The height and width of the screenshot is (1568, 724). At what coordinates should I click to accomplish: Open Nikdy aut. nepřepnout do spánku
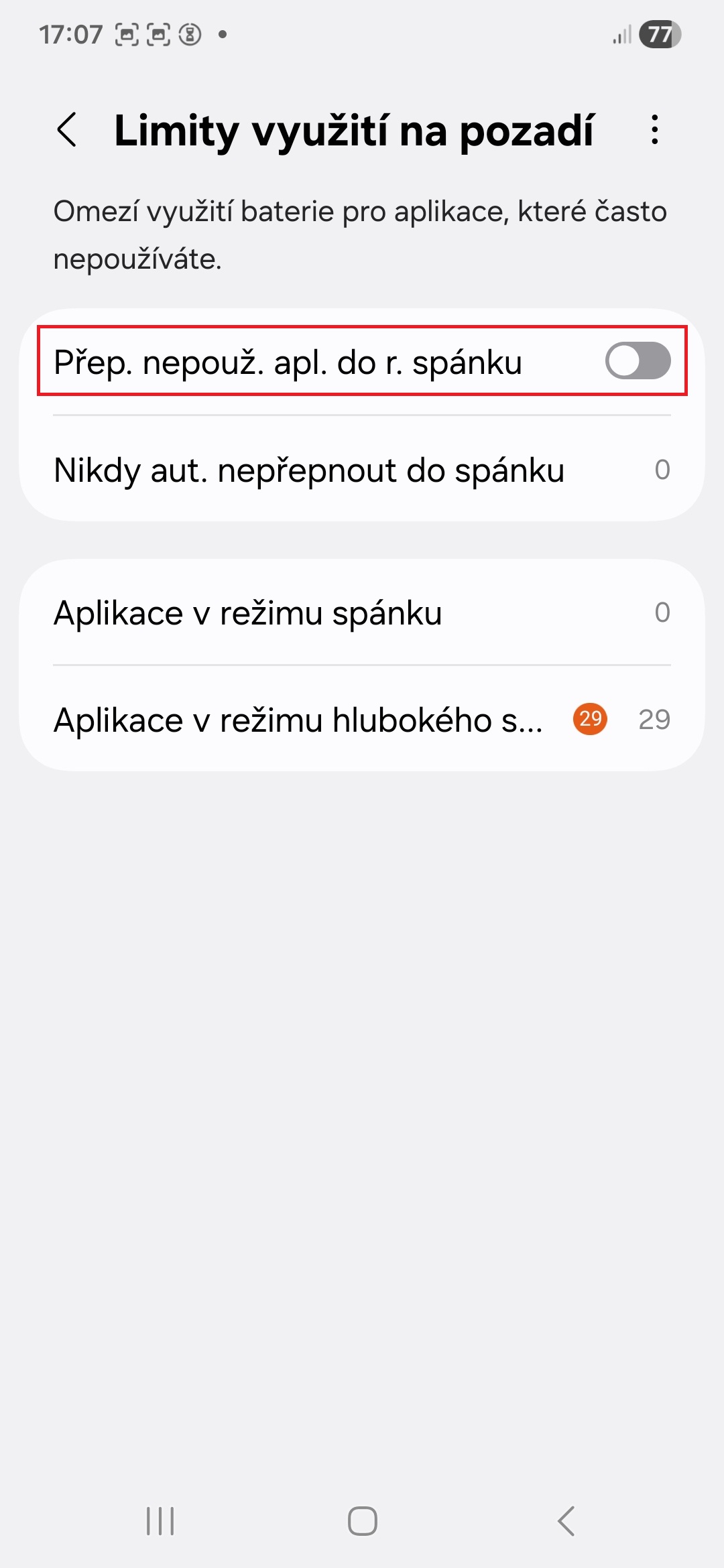click(x=362, y=470)
